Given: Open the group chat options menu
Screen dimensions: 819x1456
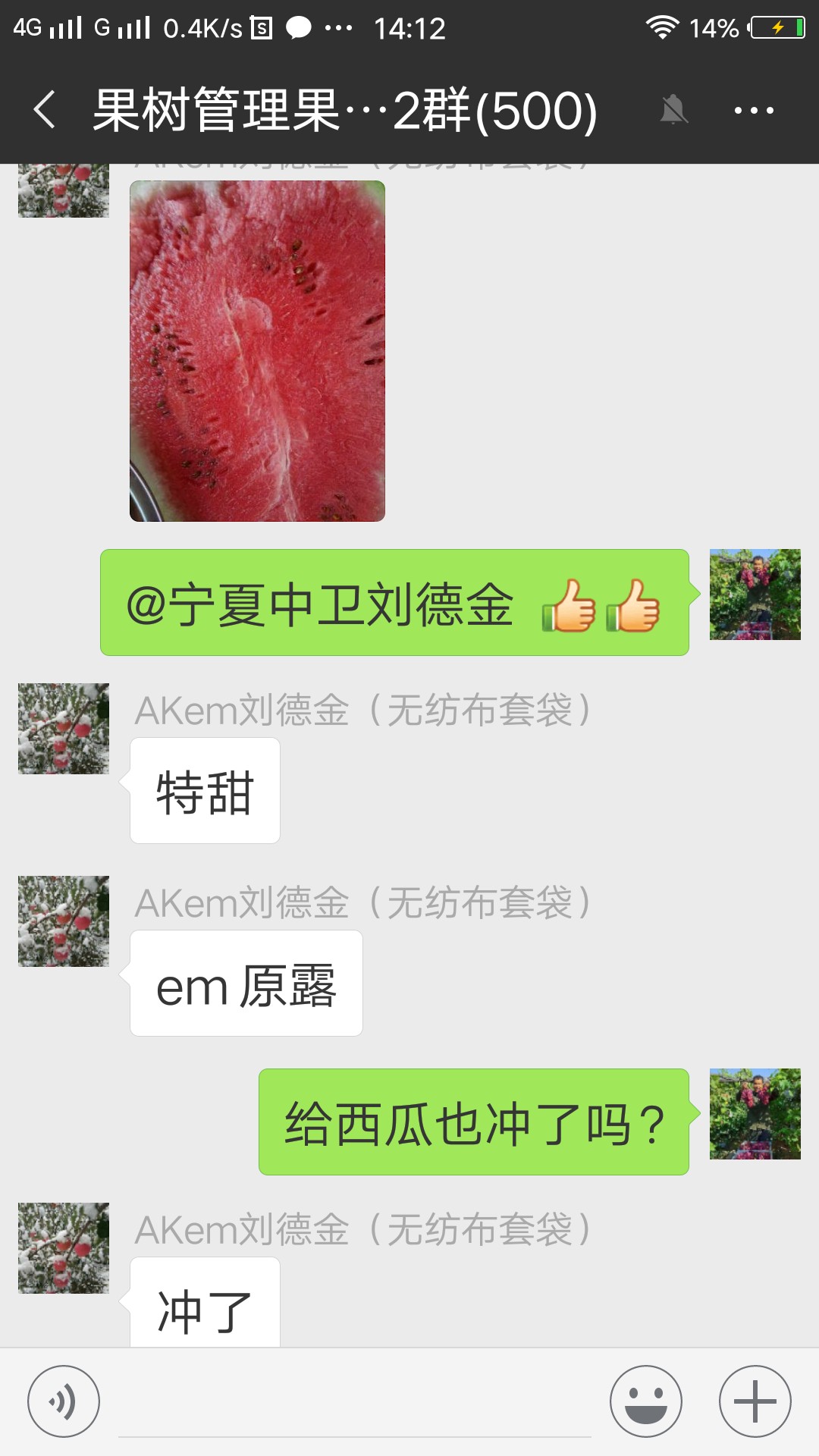Looking at the screenshot, I should click(x=754, y=111).
